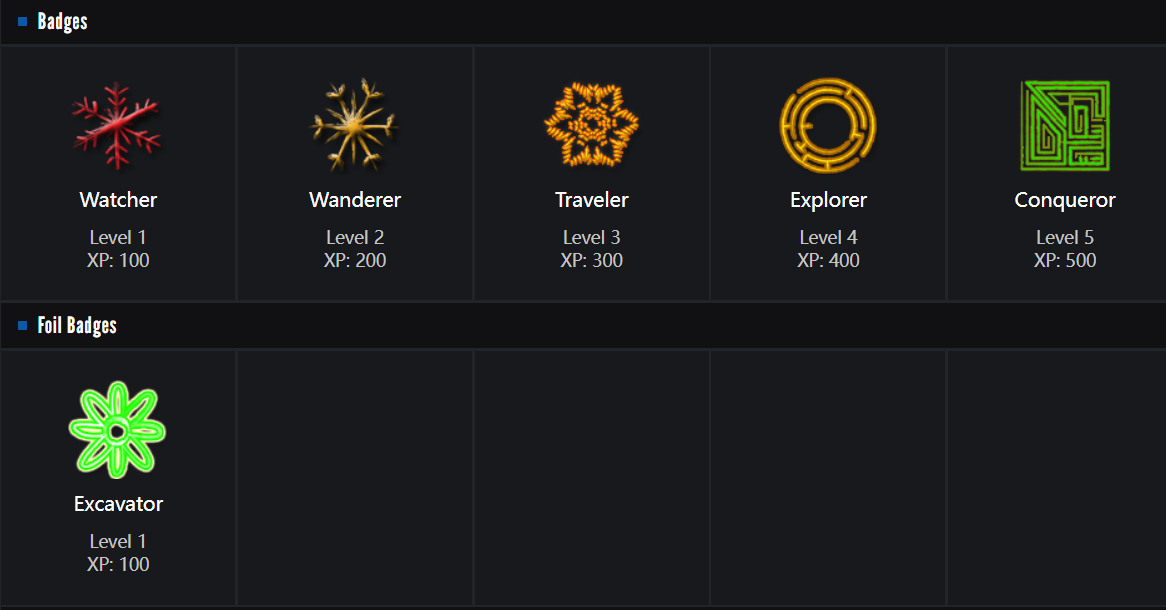Open the Watcher badge tile
Viewport: 1166px width, 610px height.
click(x=118, y=172)
